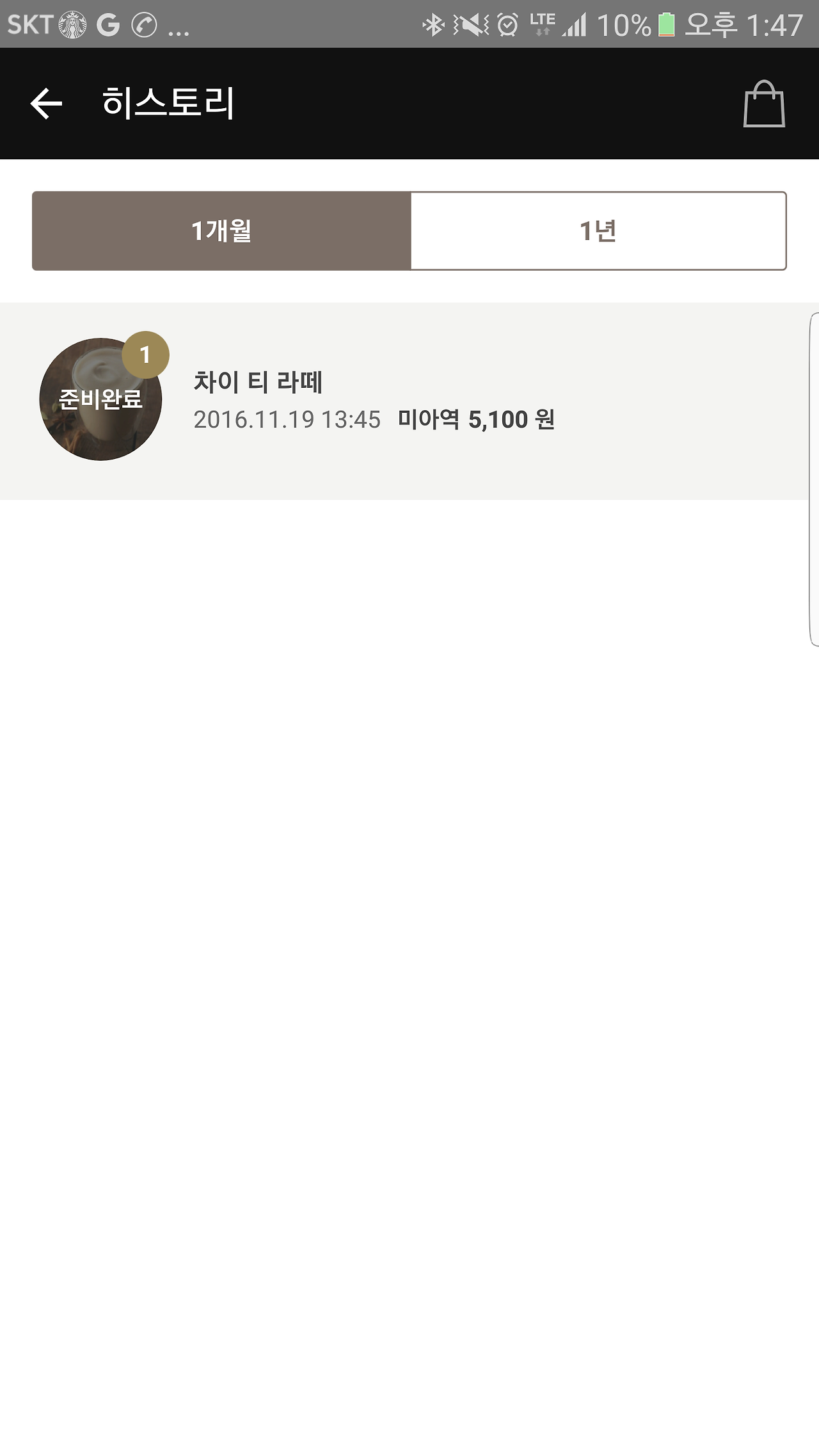Viewport: 819px width, 1456px height.
Task: Select the 1개월 period tab
Action: pos(221,231)
